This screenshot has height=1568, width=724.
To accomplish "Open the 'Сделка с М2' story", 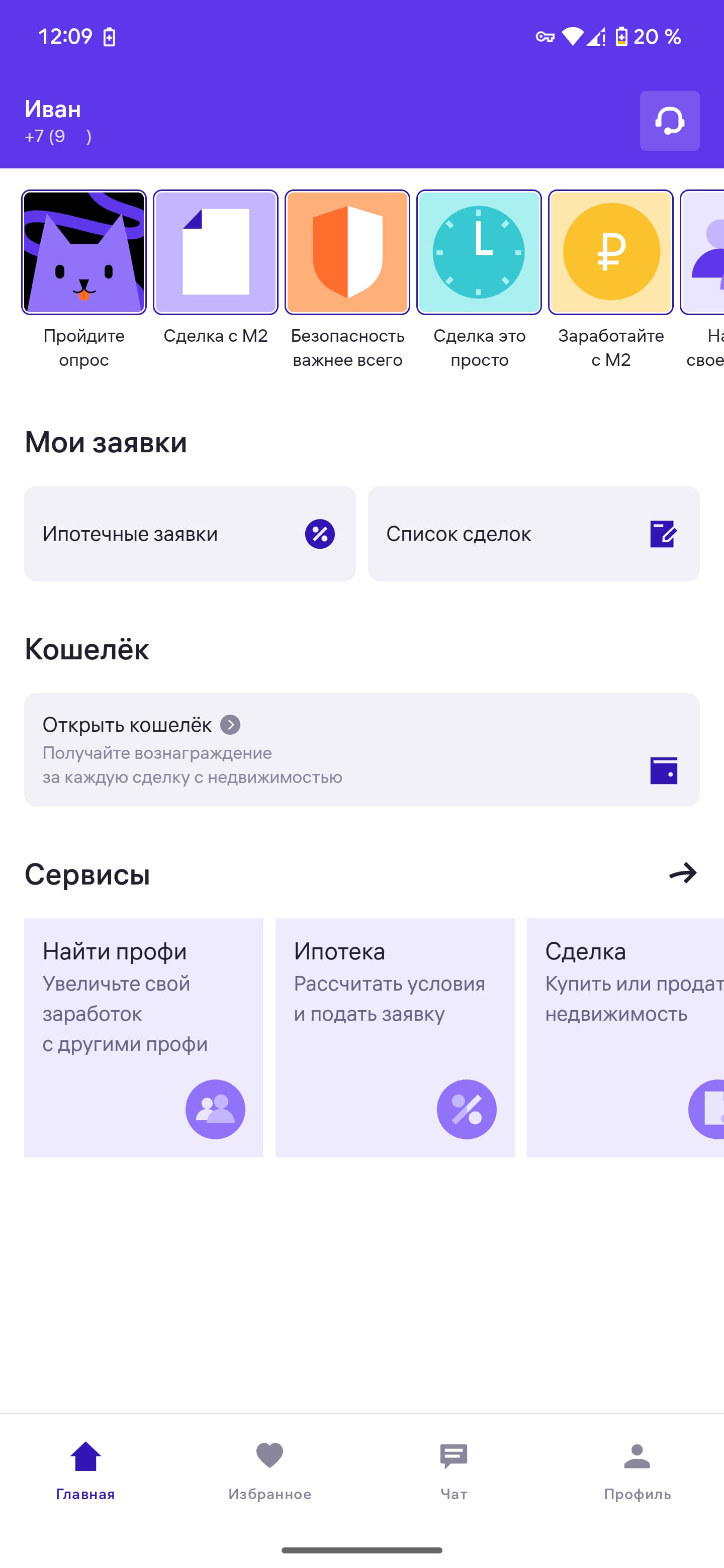I will 216,252.
